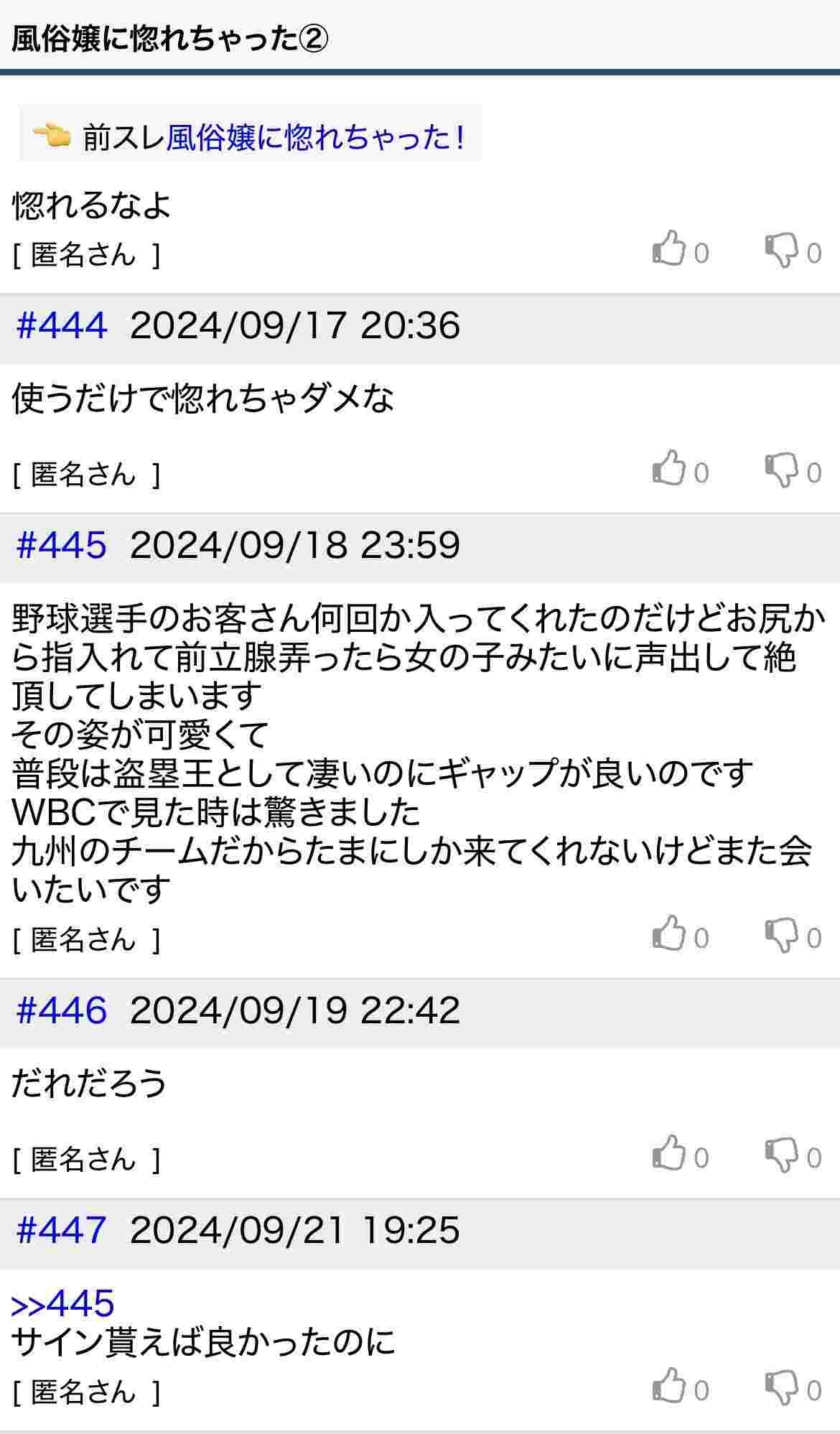Open post number #445
840x1434 pixels.
coord(62,546)
